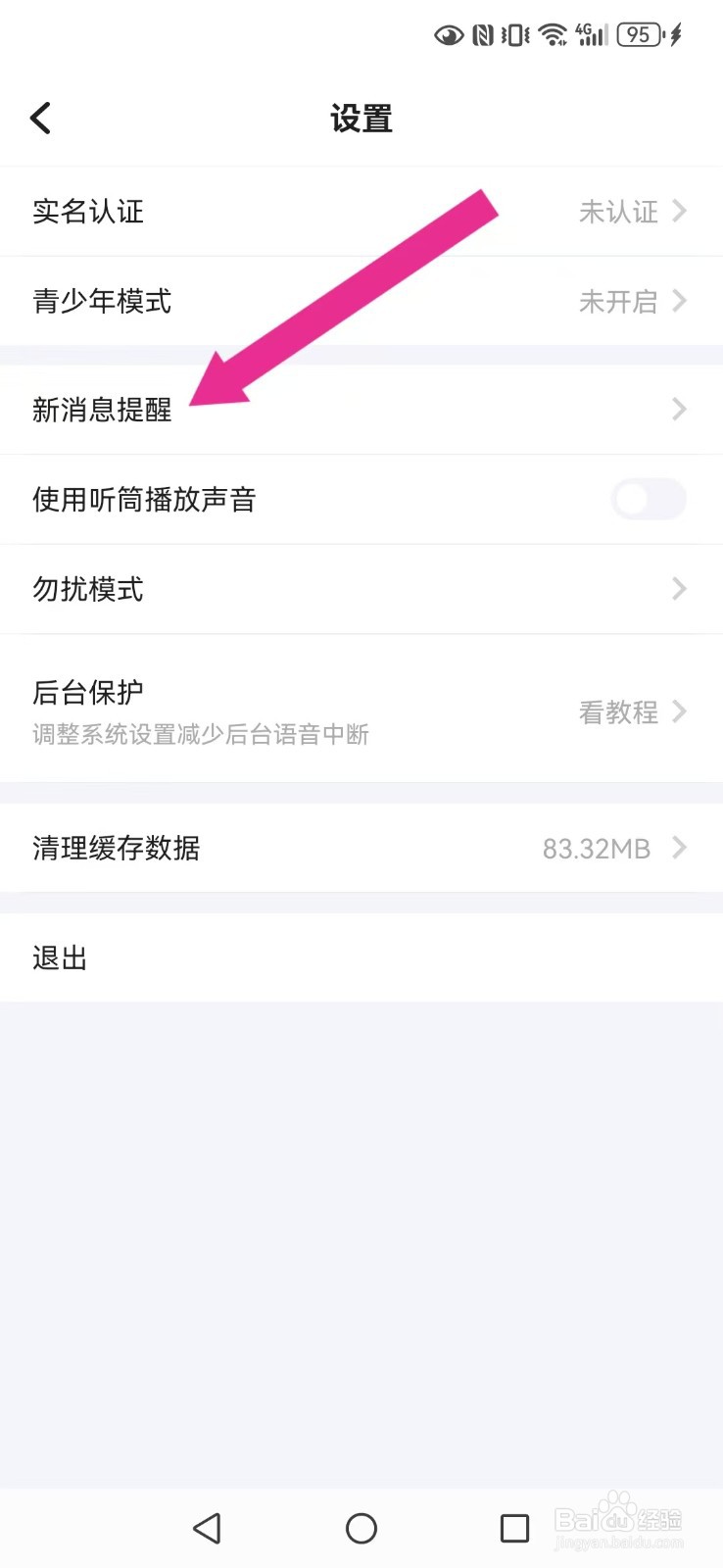The width and height of the screenshot is (723, 1568).
Task: Click the back arrow to leave Settings
Action: tap(39, 117)
